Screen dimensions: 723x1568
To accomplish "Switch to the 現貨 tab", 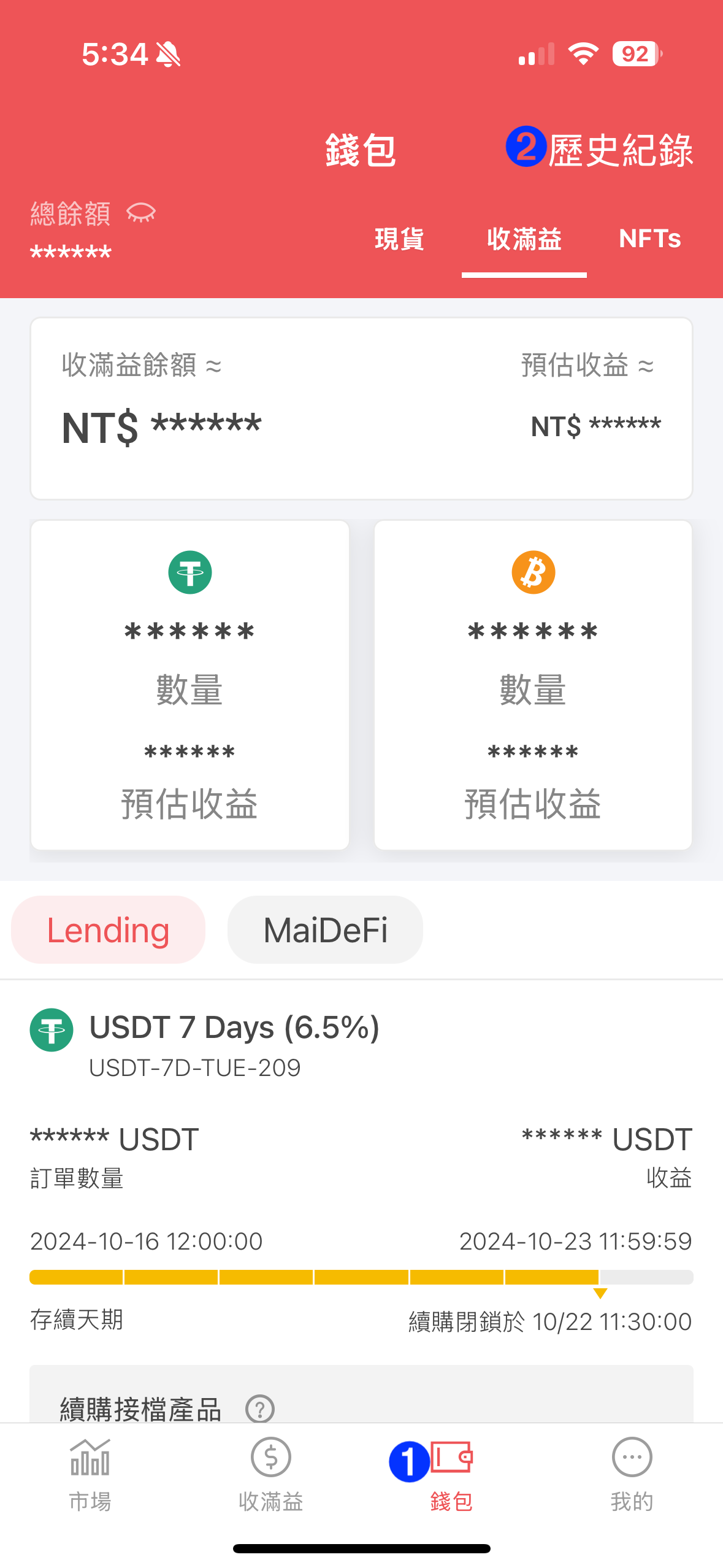I will [399, 239].
